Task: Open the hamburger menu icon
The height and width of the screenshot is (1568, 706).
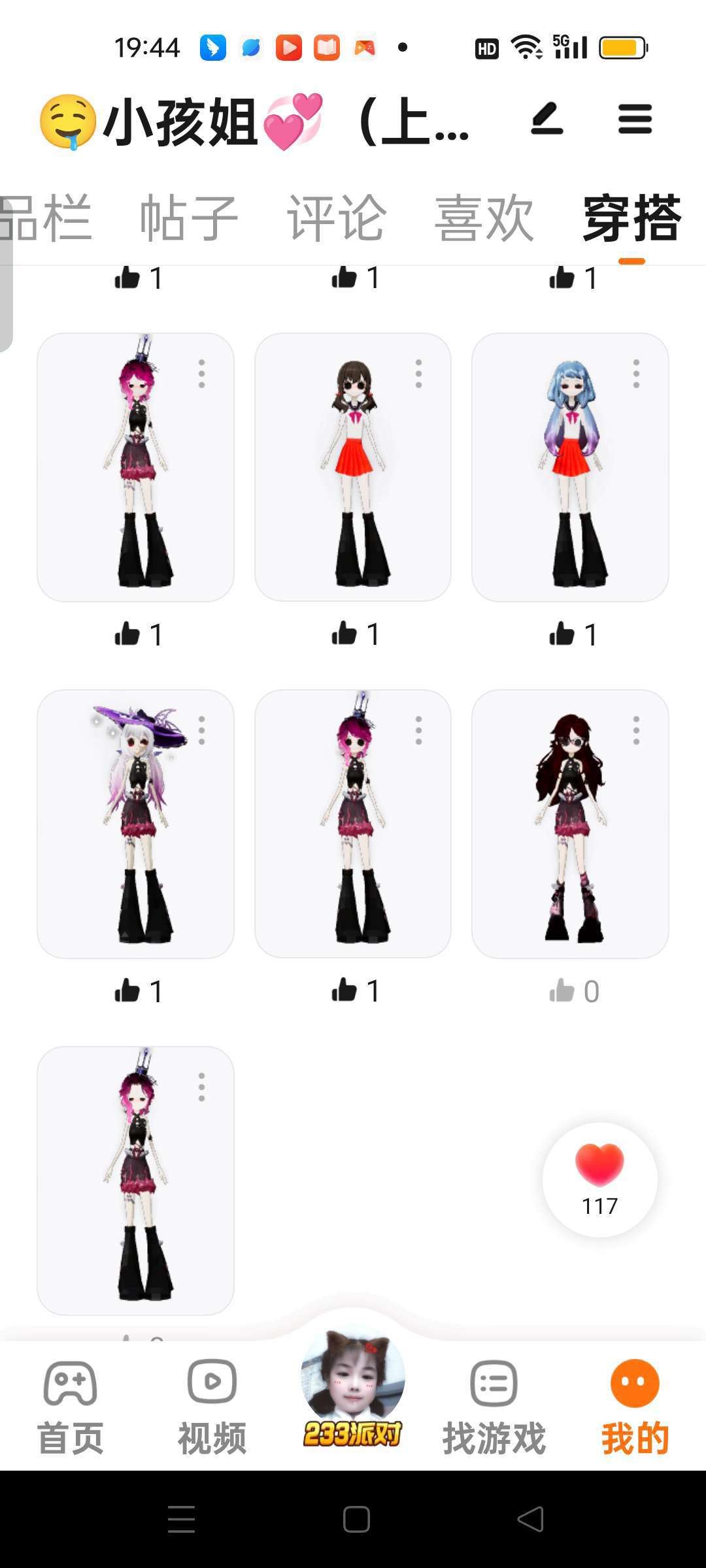Action: [635, 119]
